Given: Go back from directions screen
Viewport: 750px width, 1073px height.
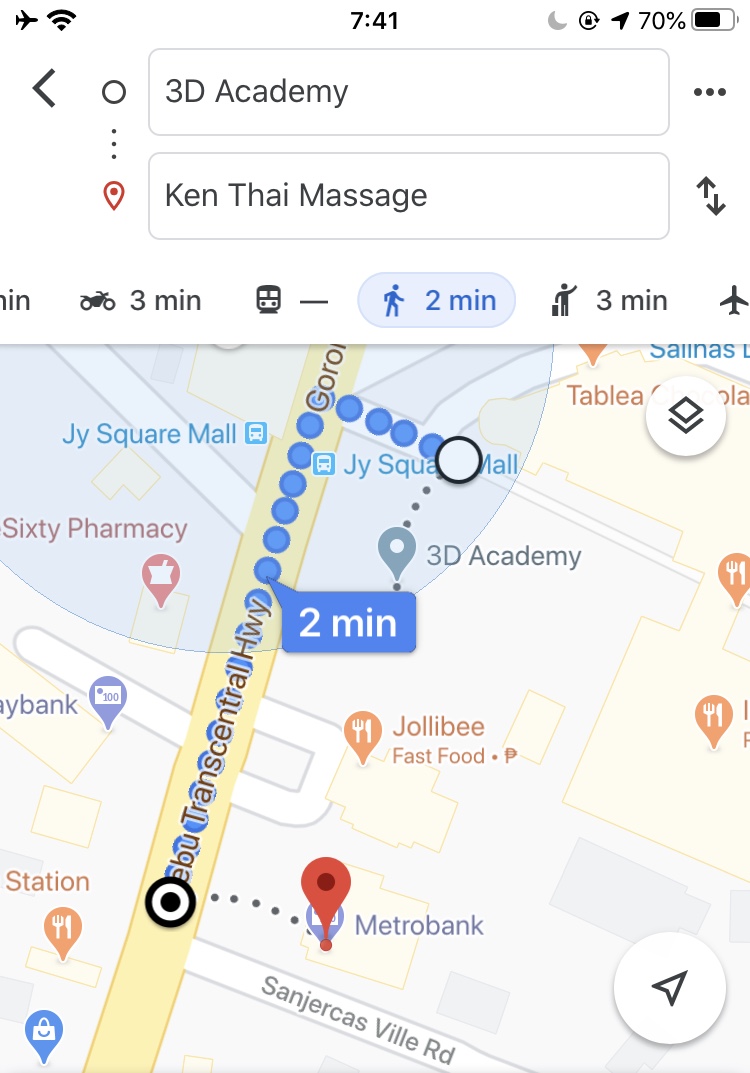Looking at the screenshot, I should click(x=44, y=89).
